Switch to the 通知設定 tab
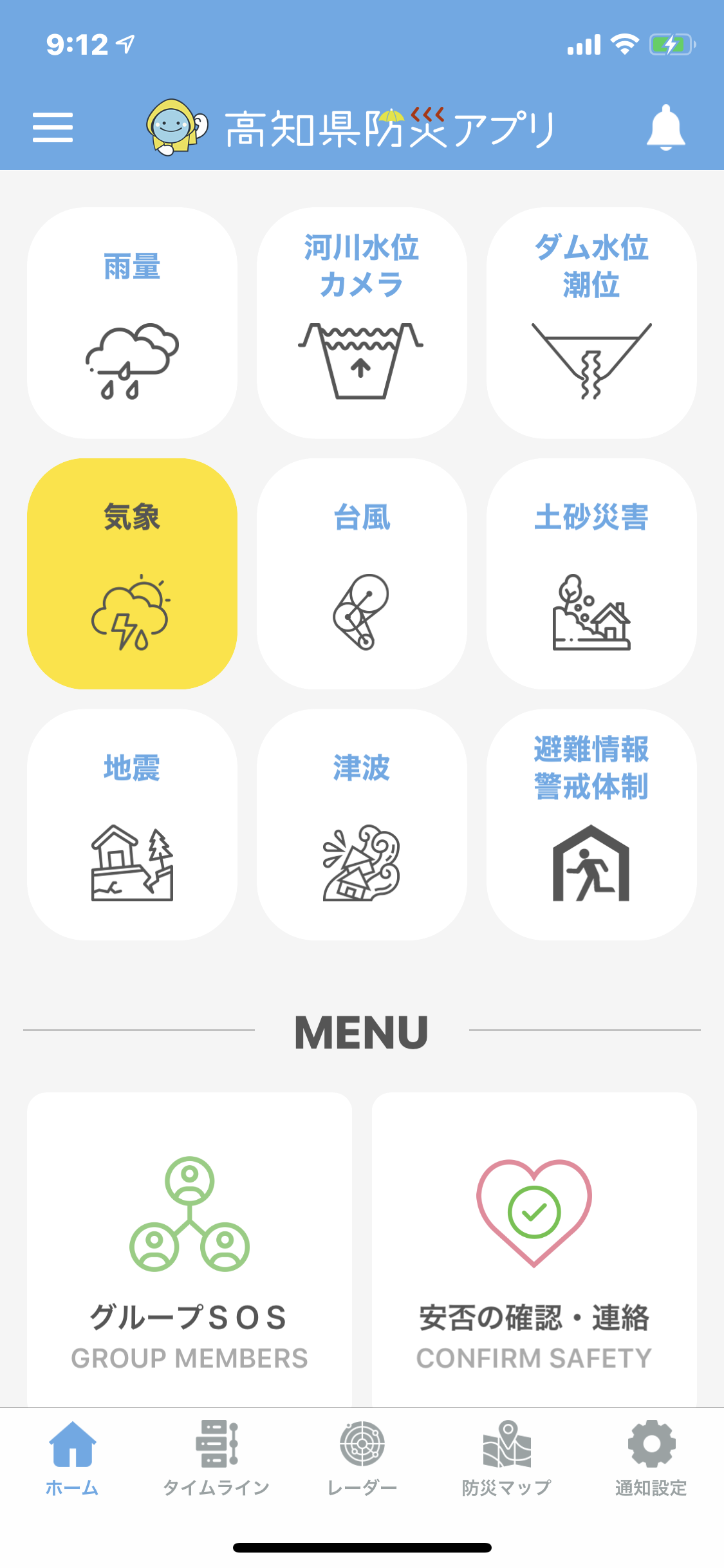The width and height of the screenshot is (724, 1568). point(651,1459)
